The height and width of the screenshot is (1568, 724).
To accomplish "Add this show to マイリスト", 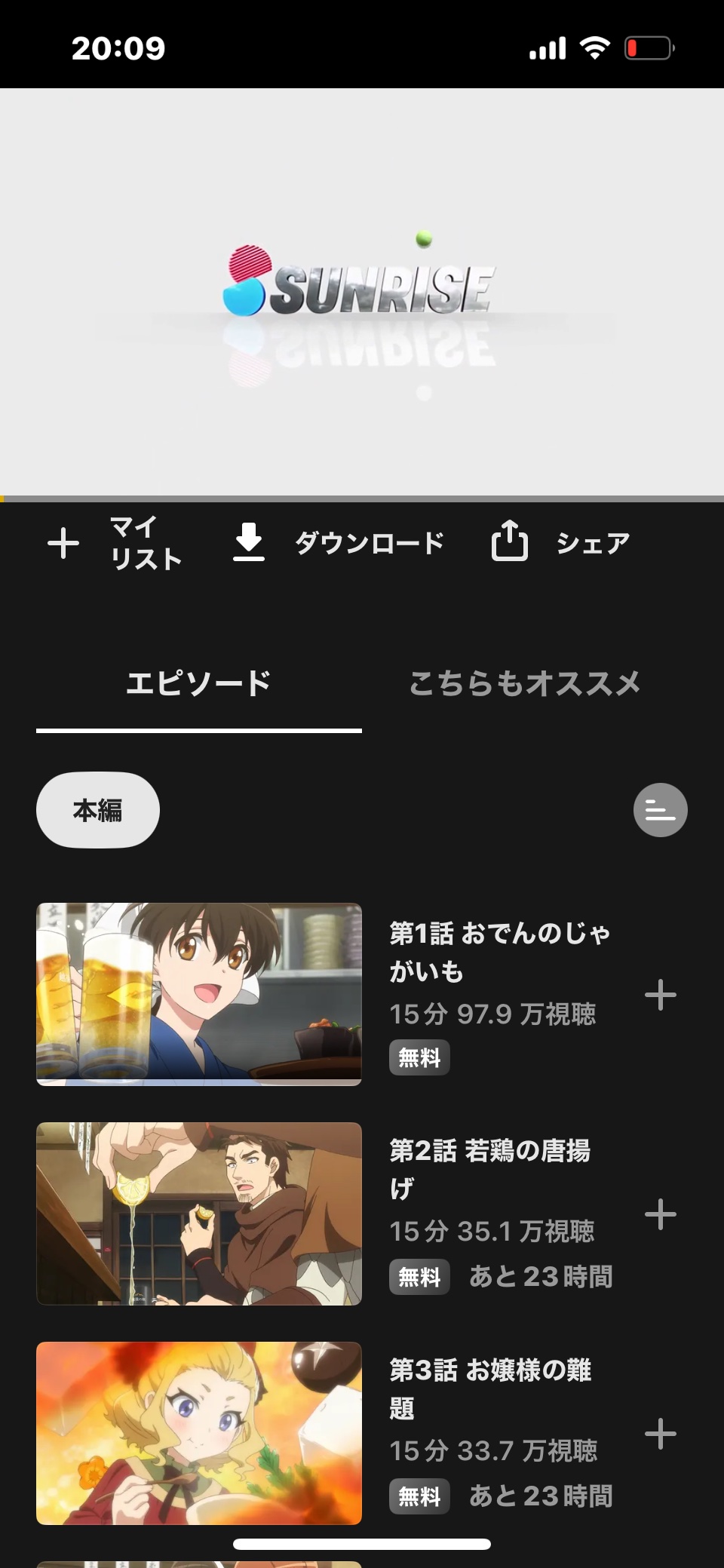I will (115, 543).
